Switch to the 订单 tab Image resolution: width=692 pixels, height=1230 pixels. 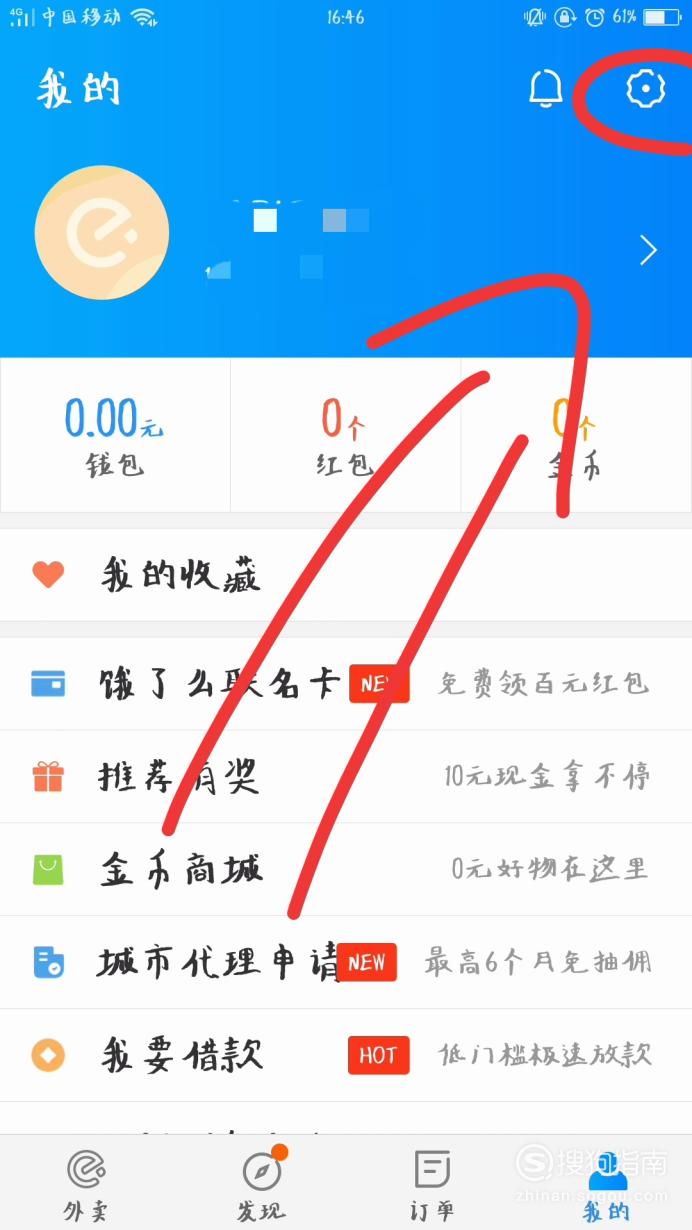tap(432, 1184)
